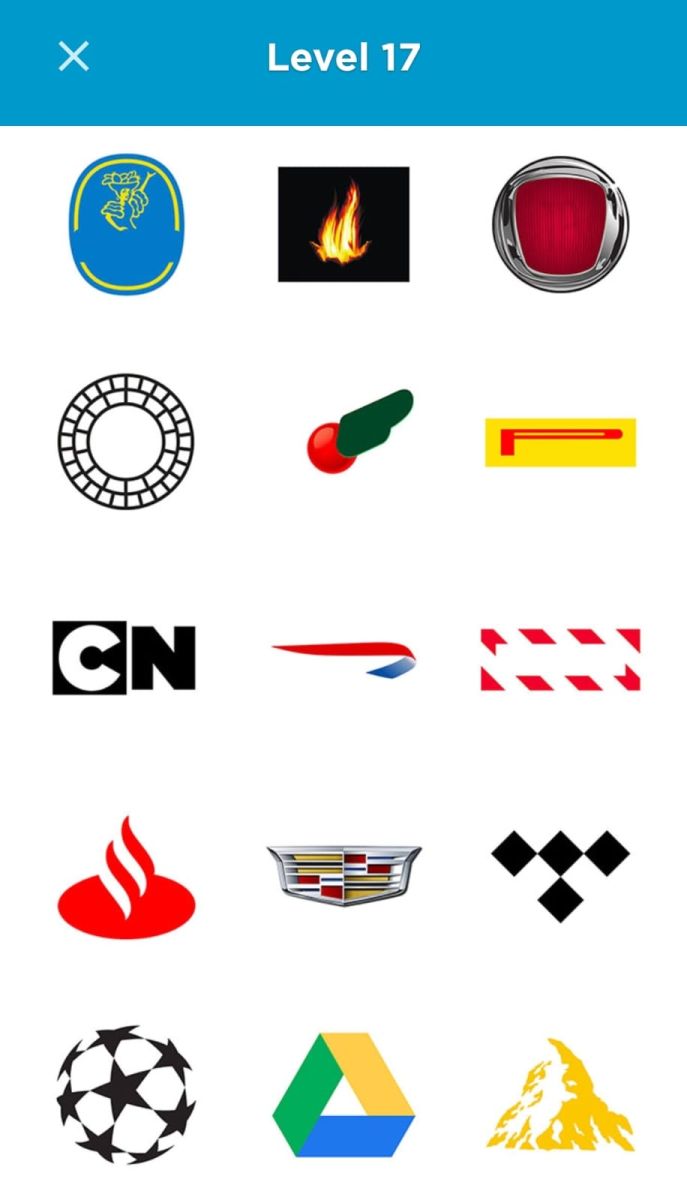
Task: Select the chrome winged crest car logo
Action: pyautogui.click(x=344, y=875)
